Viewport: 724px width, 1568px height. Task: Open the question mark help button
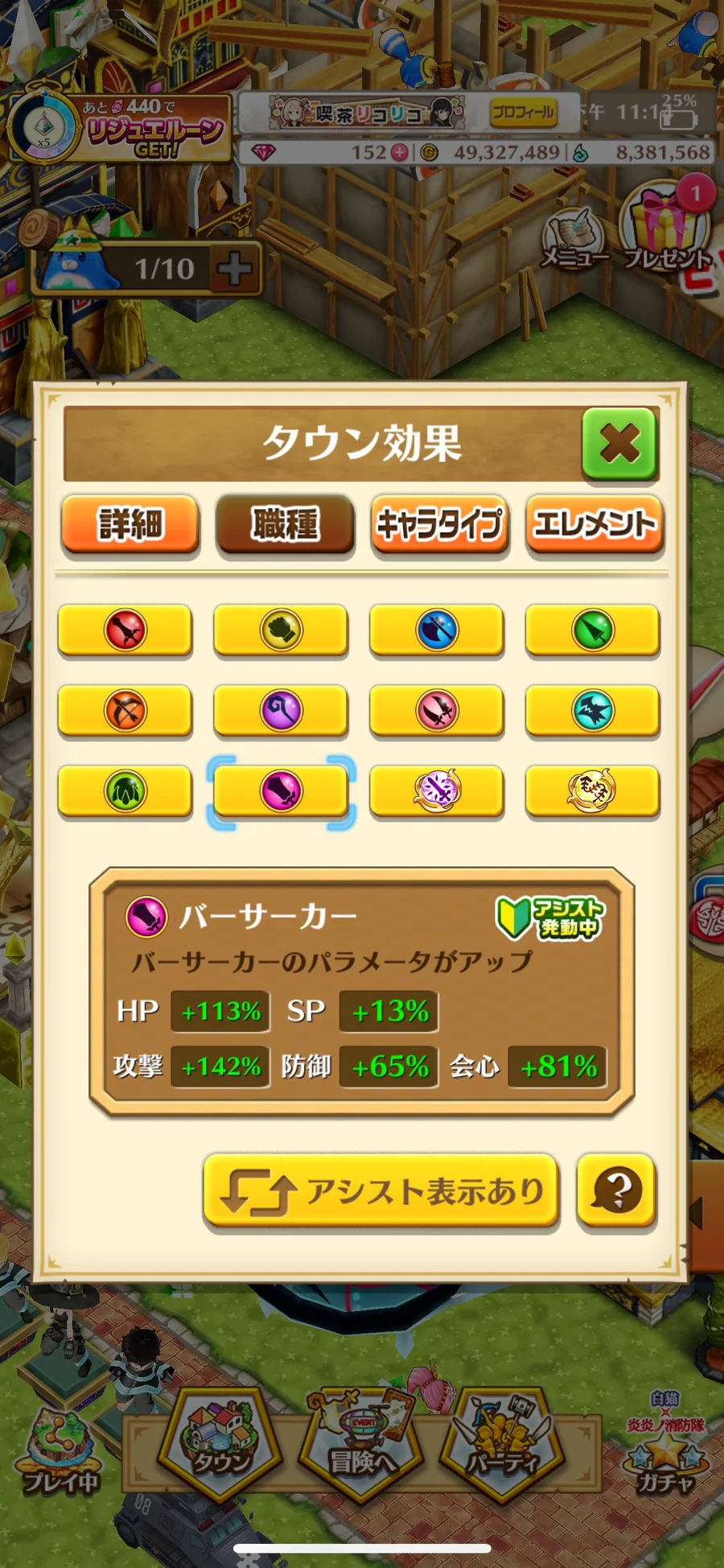click(617, 1191)
